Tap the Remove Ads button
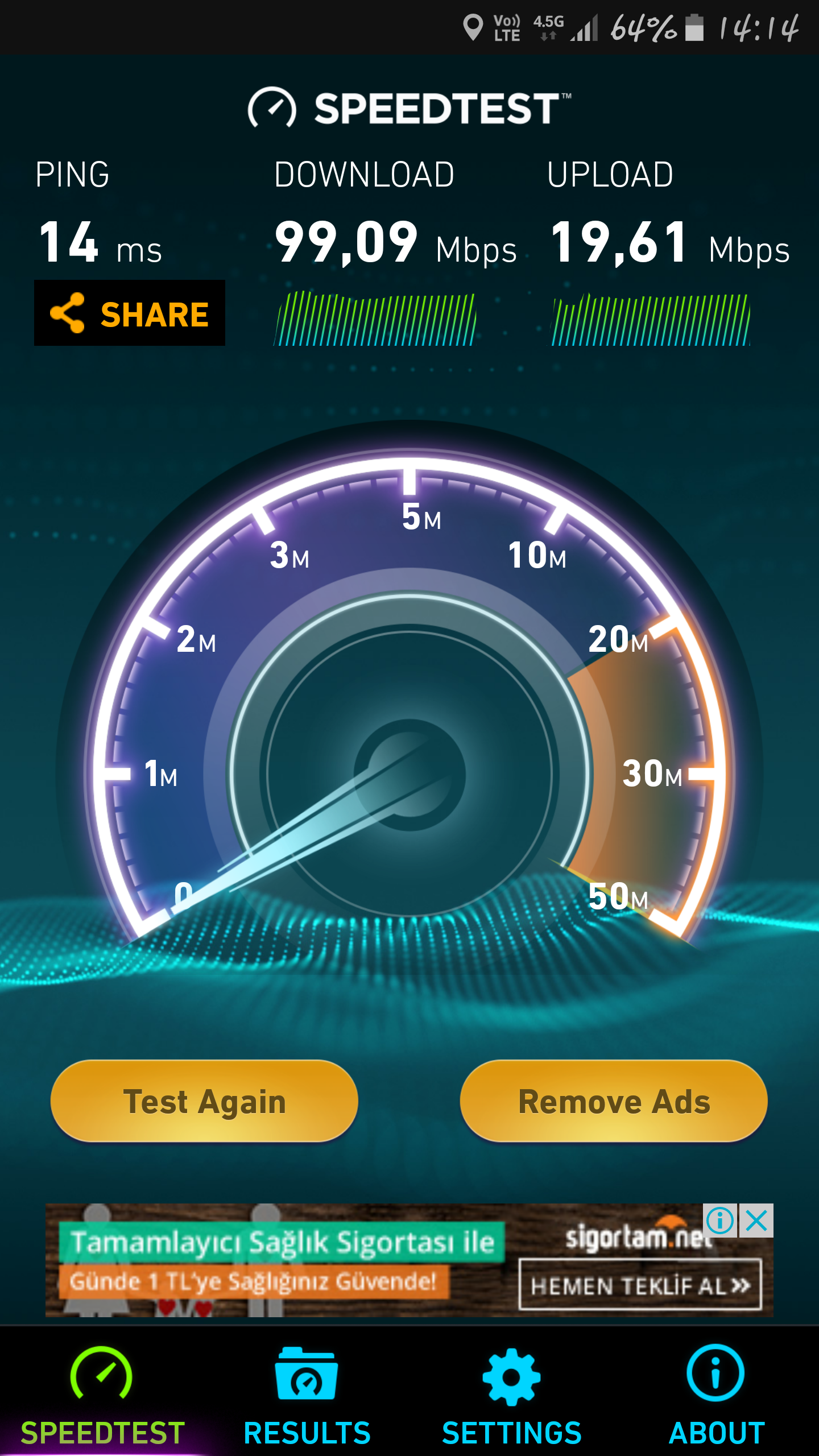 coord(614,1101)
